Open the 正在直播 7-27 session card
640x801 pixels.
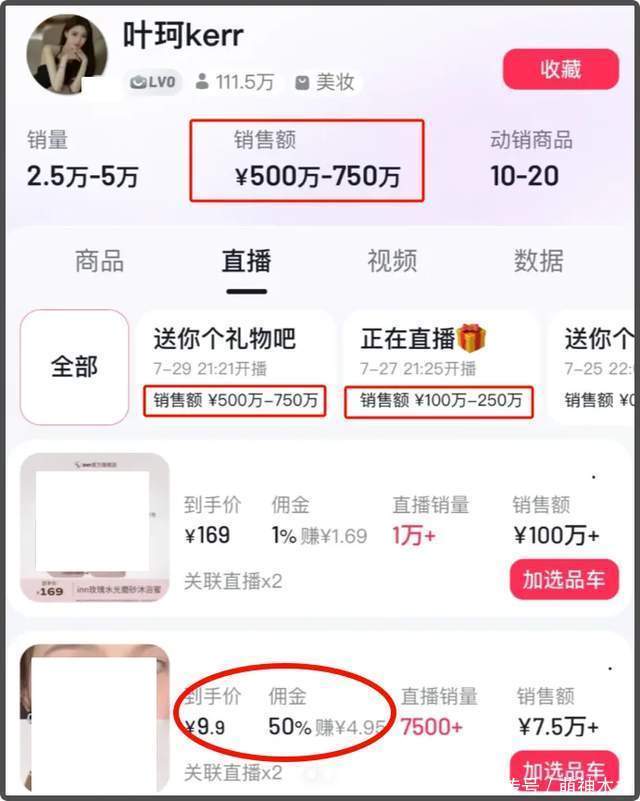[440, 366]
